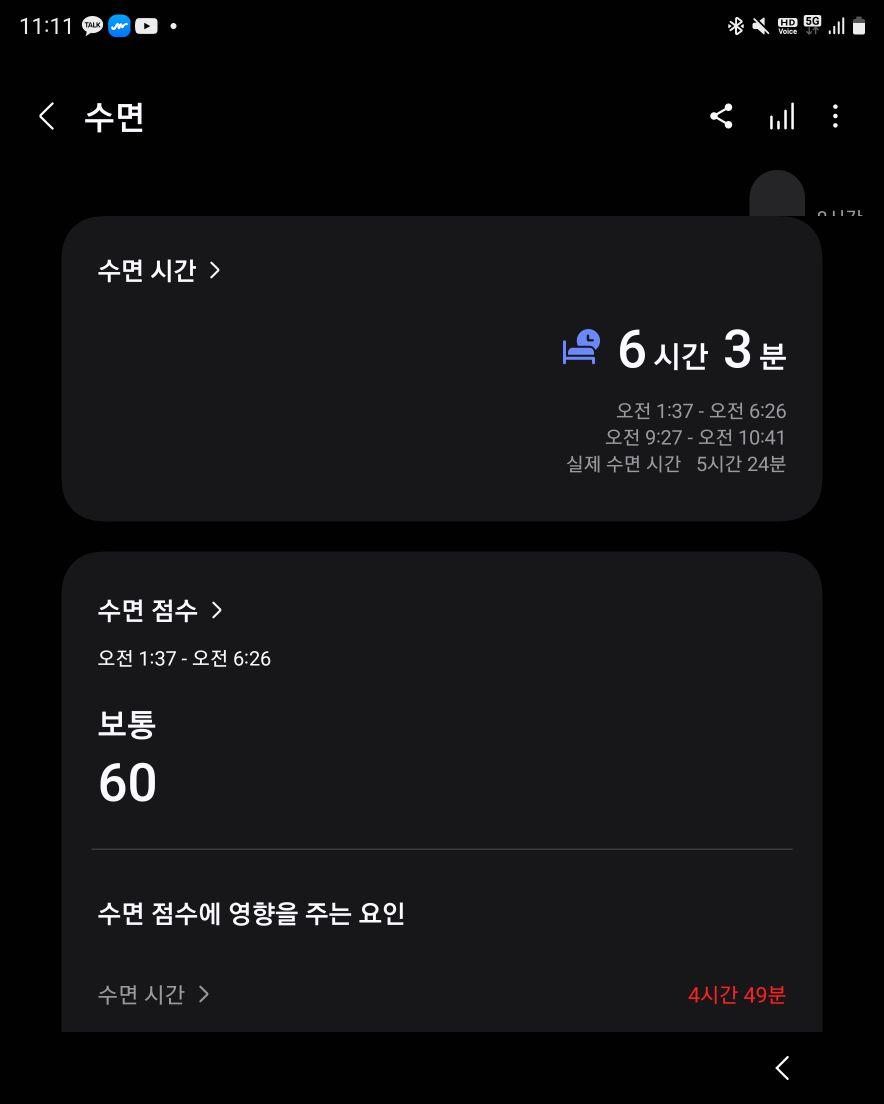Share the sleep record

[721, 117]
